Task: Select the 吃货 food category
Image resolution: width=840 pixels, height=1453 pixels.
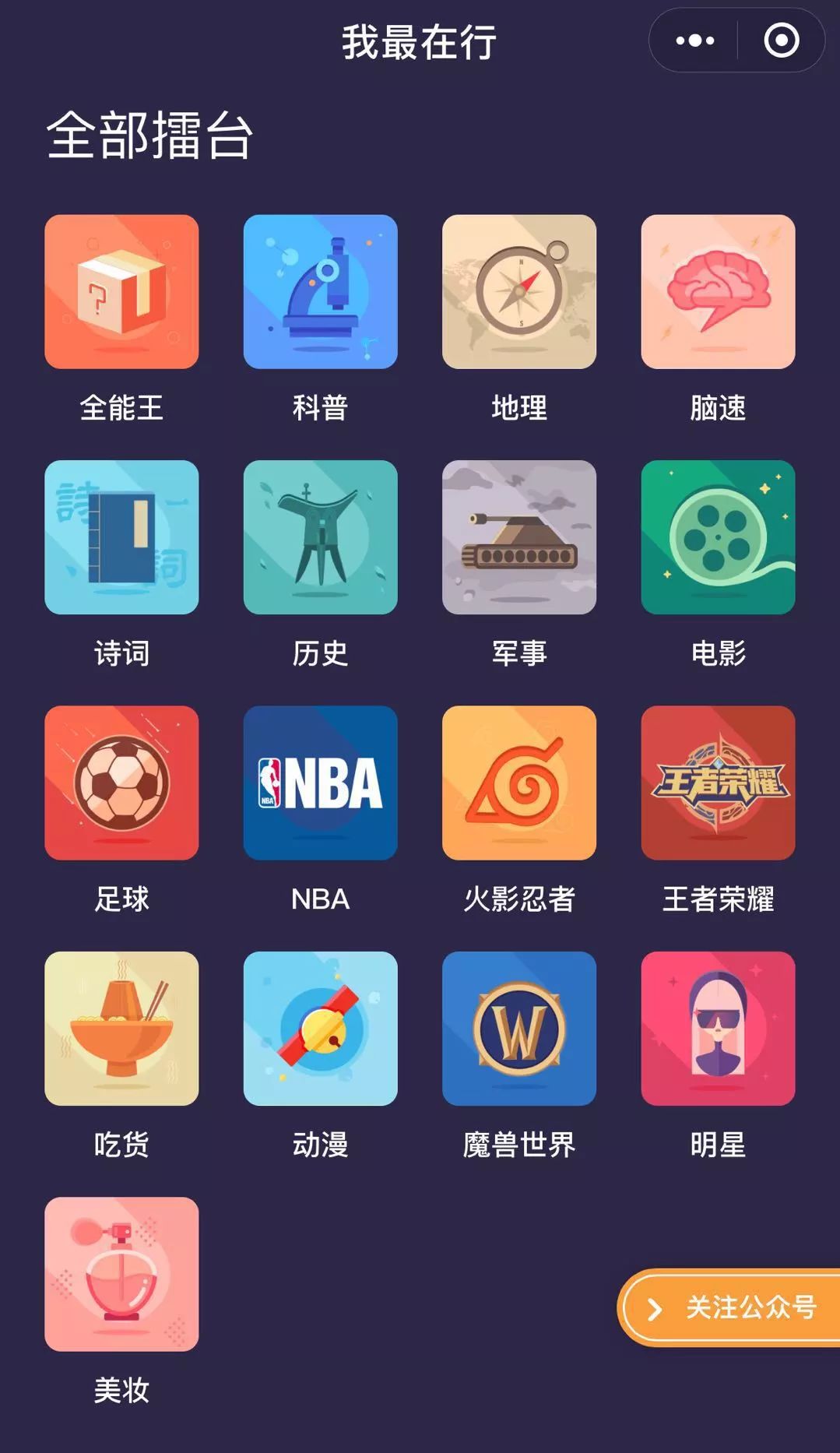Action: [x=121, y=1028]
